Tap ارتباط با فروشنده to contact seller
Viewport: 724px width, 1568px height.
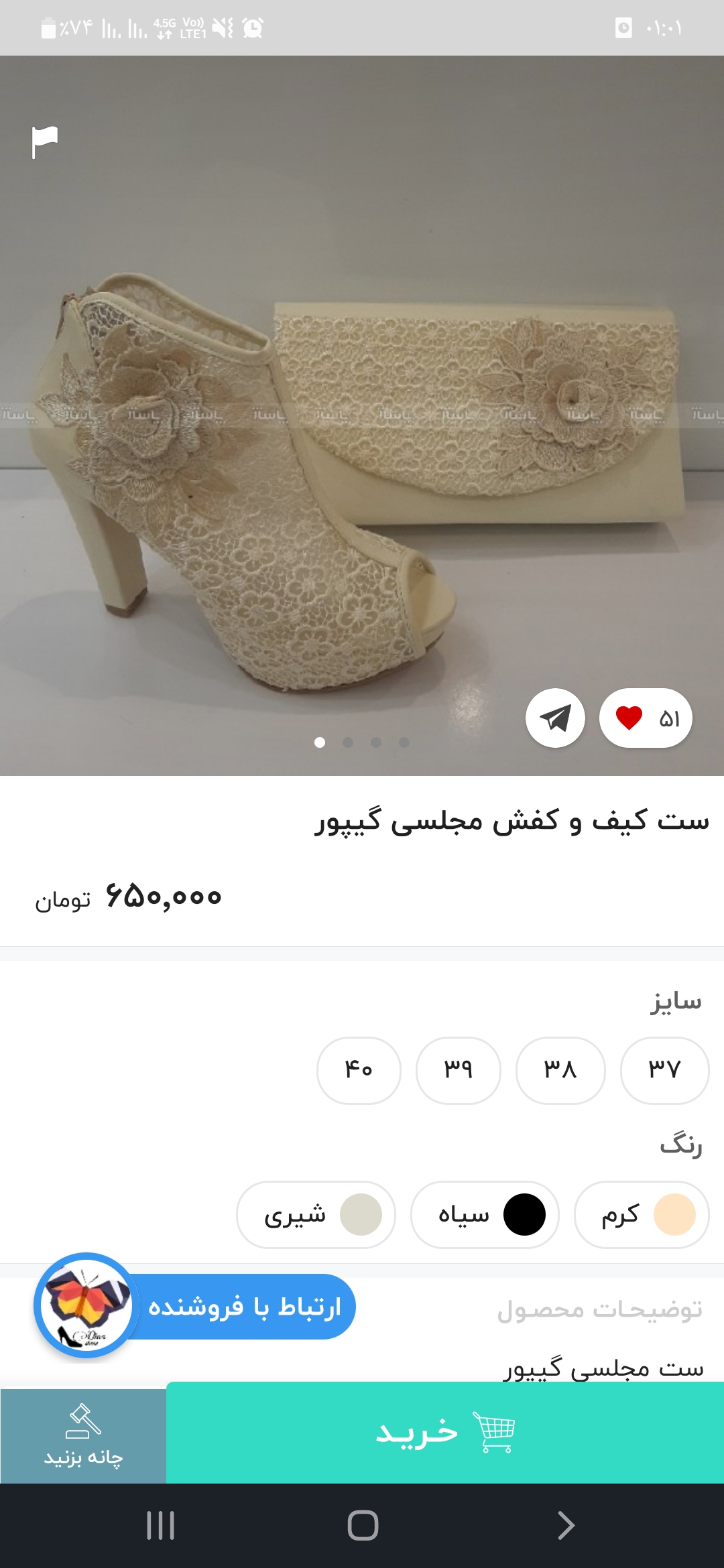[245, 1307]
